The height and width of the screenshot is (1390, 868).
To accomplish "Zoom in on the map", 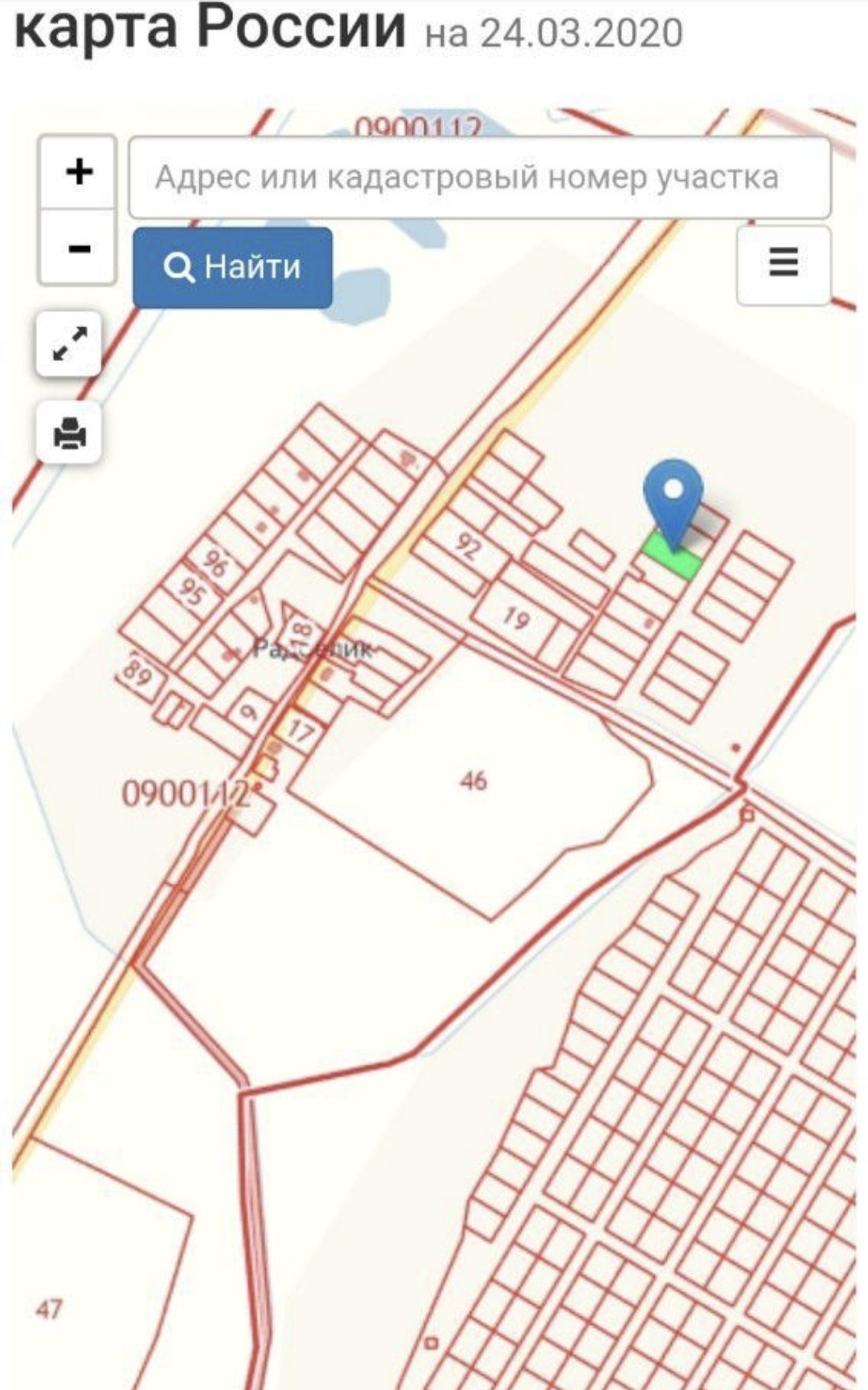I will tap(78, 171).
